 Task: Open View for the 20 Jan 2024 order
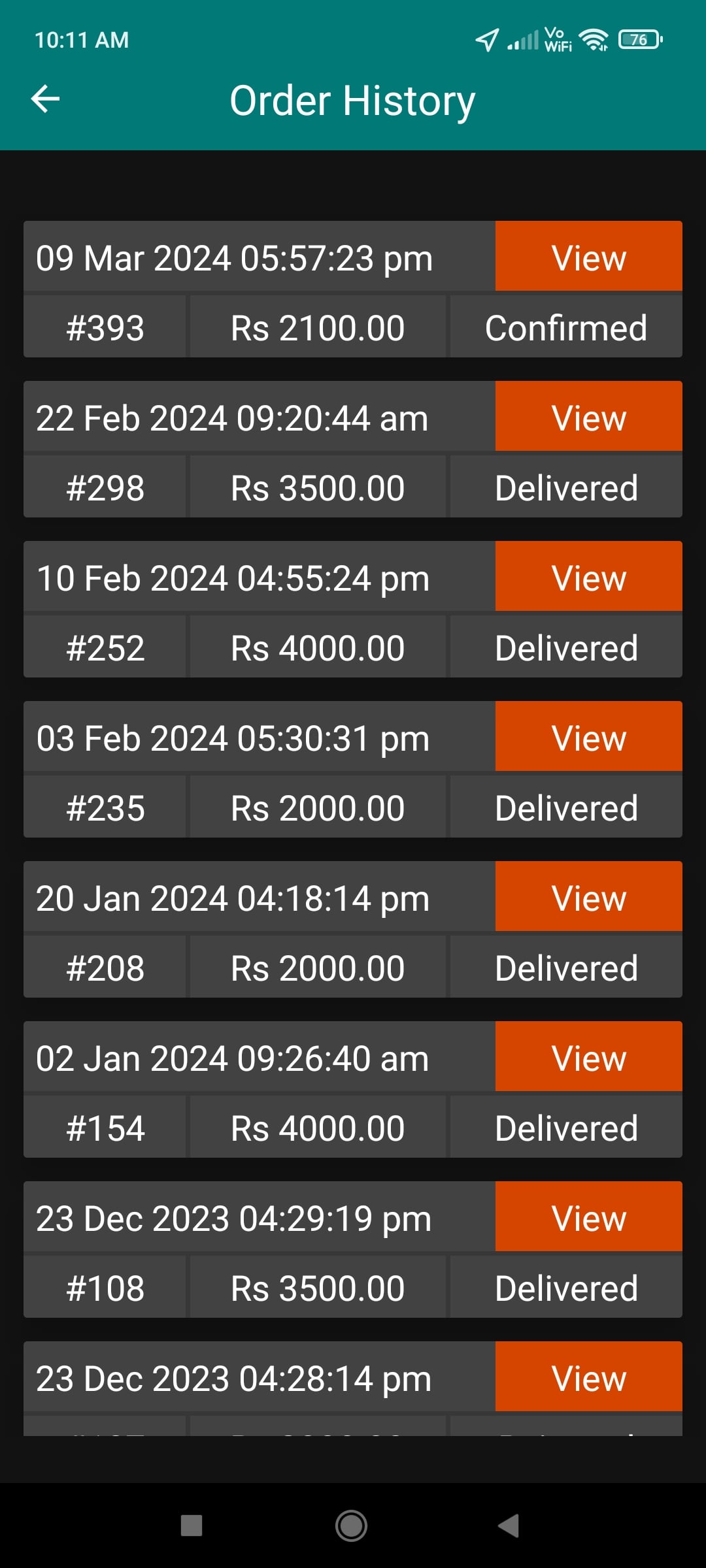(588, 896)
